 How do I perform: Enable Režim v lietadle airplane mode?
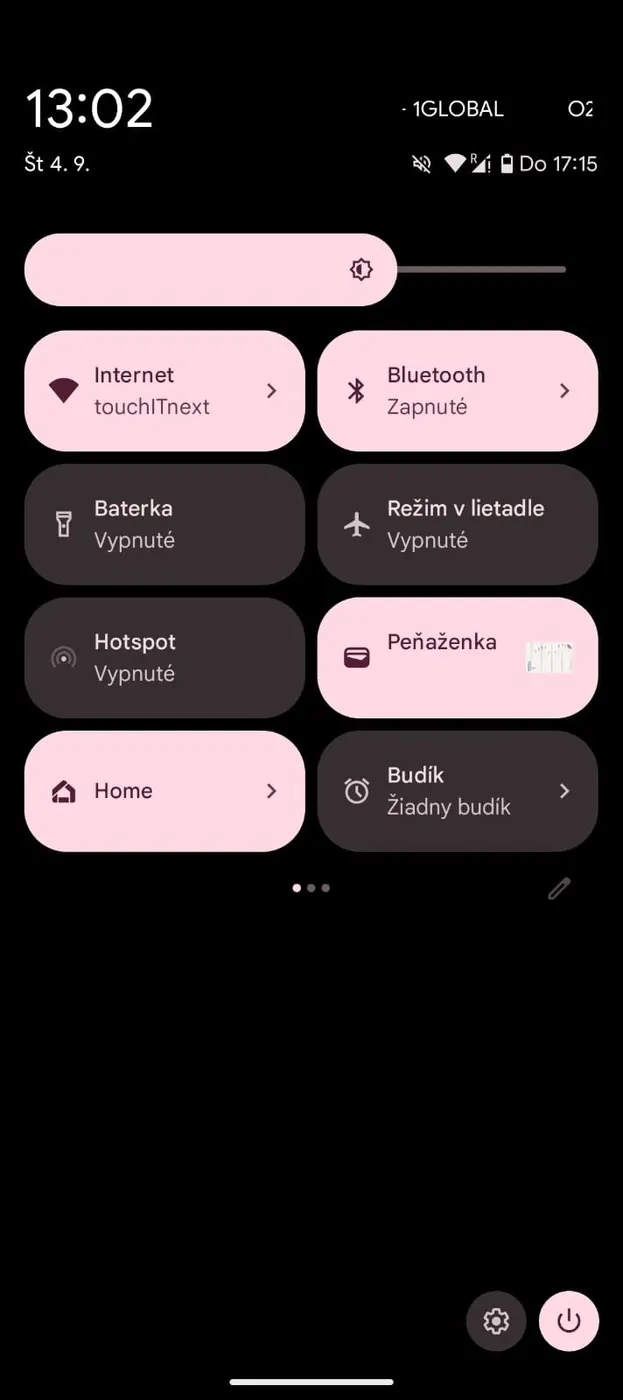coord(457,524)
